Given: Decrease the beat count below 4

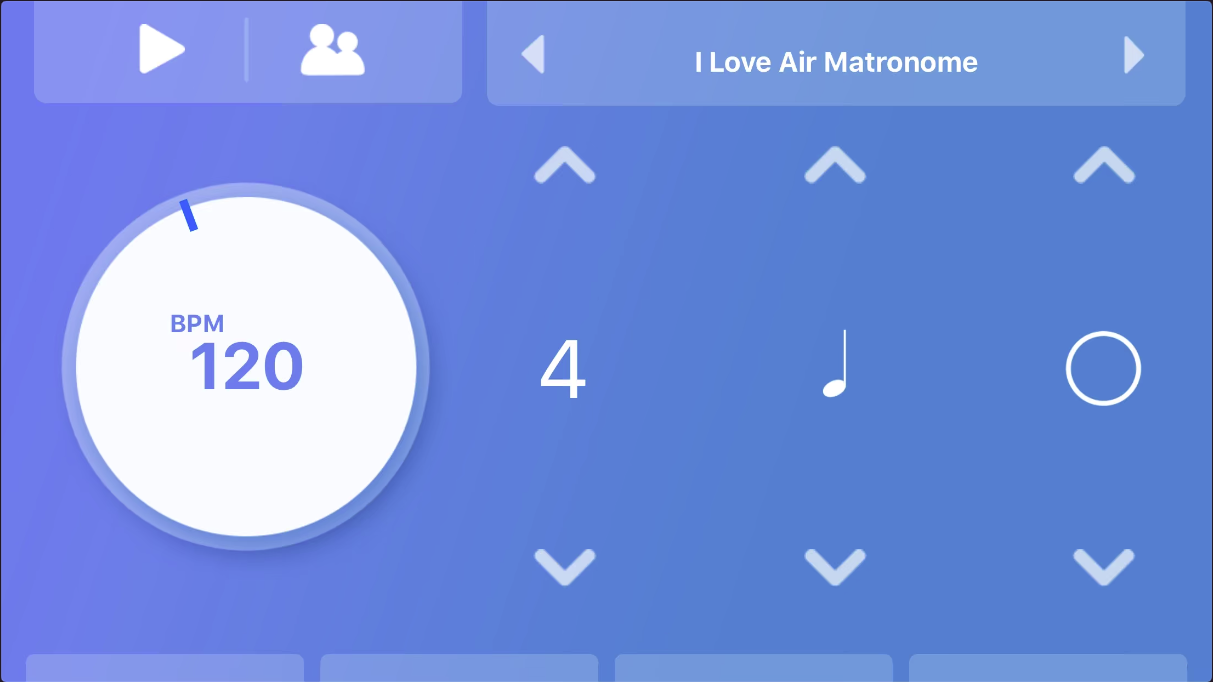Looking at the screenshot, I should [564, 566].
